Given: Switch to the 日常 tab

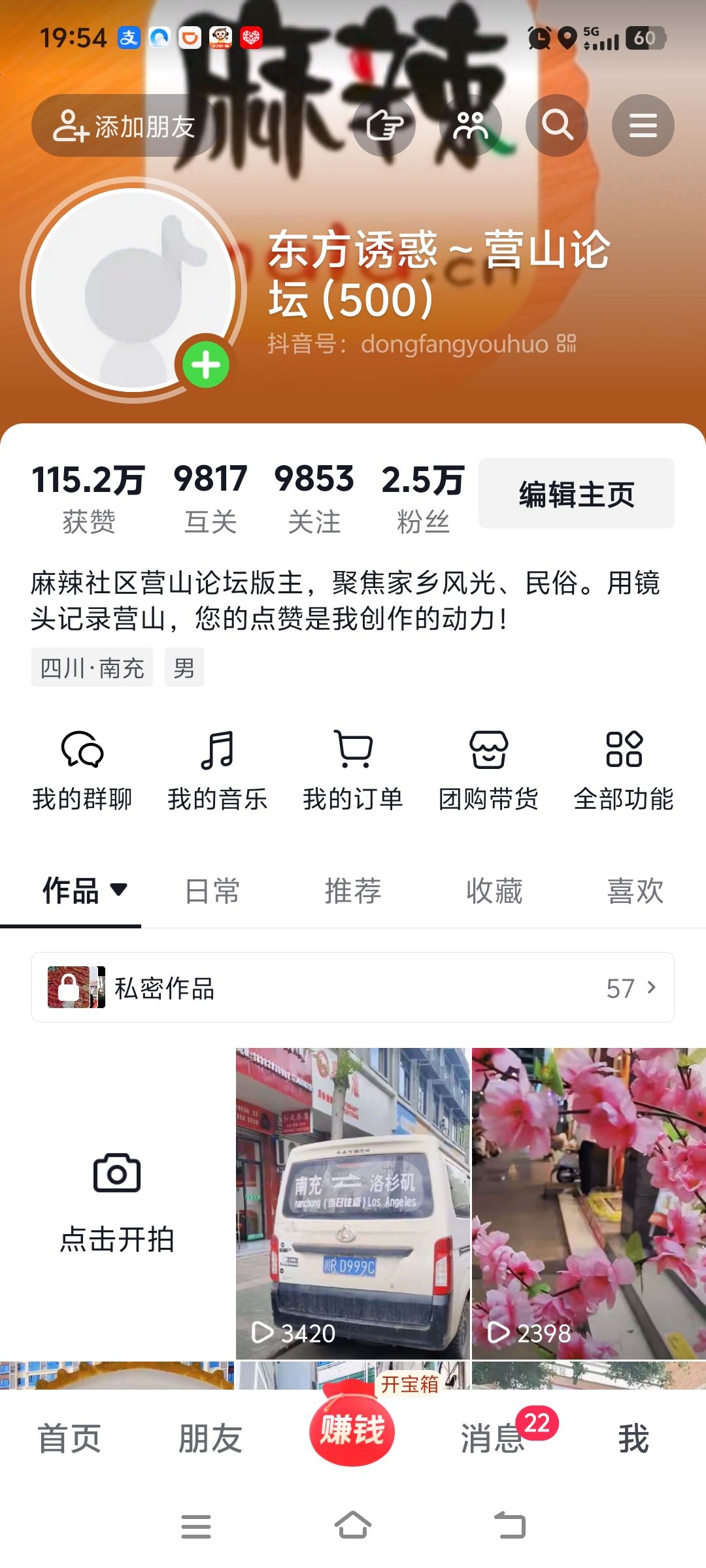Looking at the screenshot, I should (x=212, y=891).
